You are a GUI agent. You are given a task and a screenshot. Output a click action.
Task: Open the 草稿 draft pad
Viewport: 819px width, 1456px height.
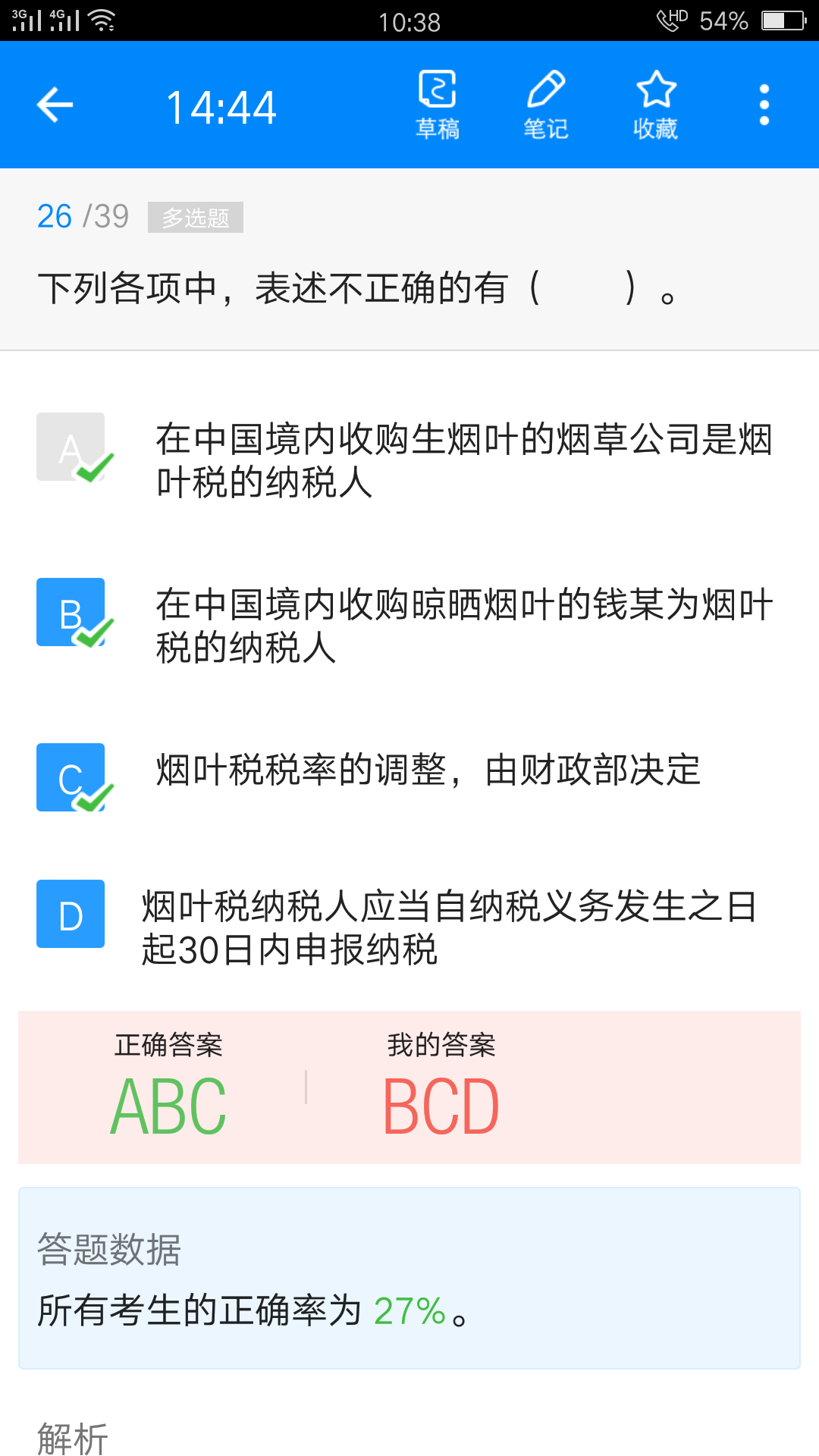click(x=438, y=105)
